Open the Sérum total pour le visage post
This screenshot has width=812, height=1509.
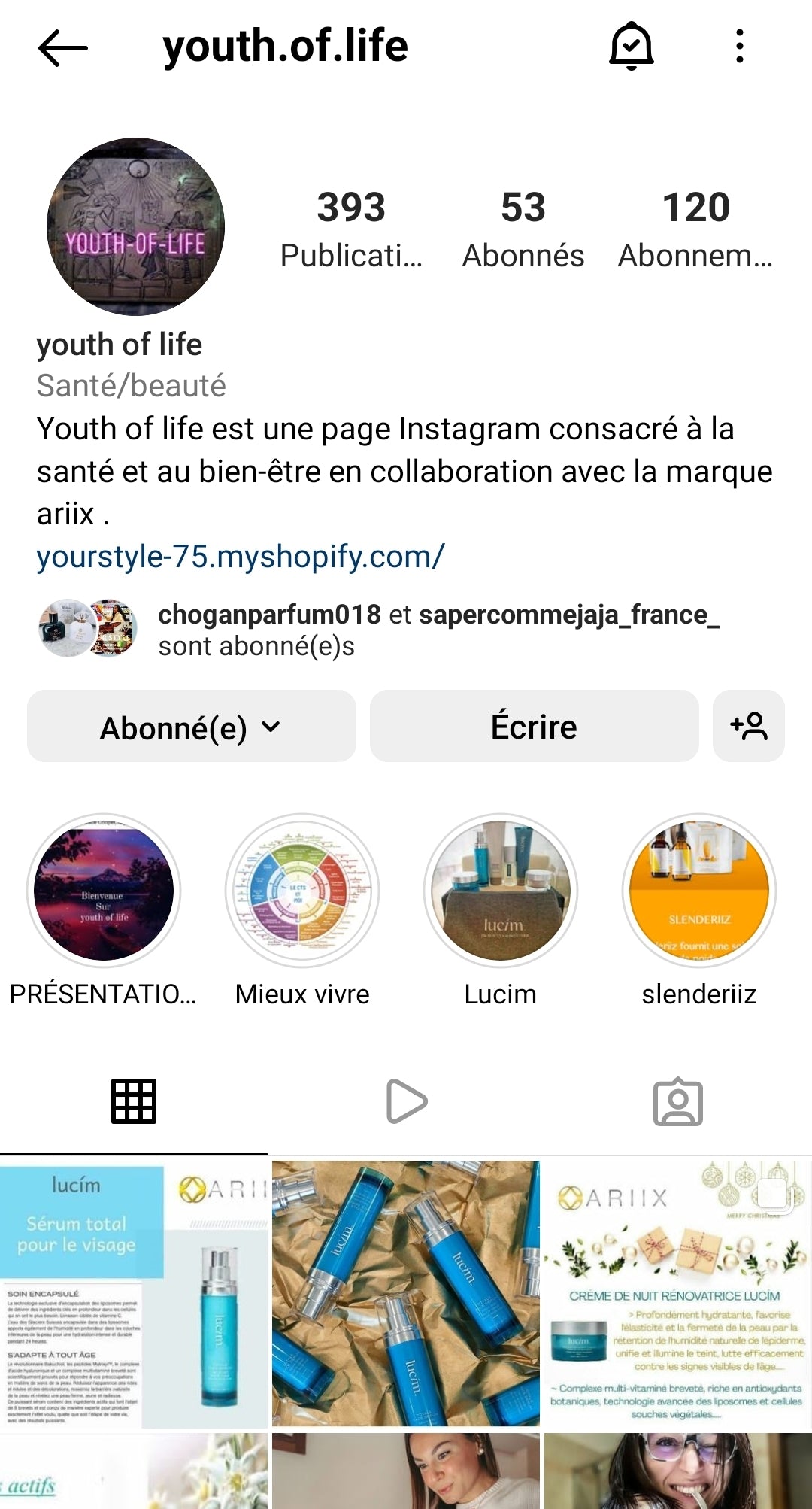pos(134,1294)
